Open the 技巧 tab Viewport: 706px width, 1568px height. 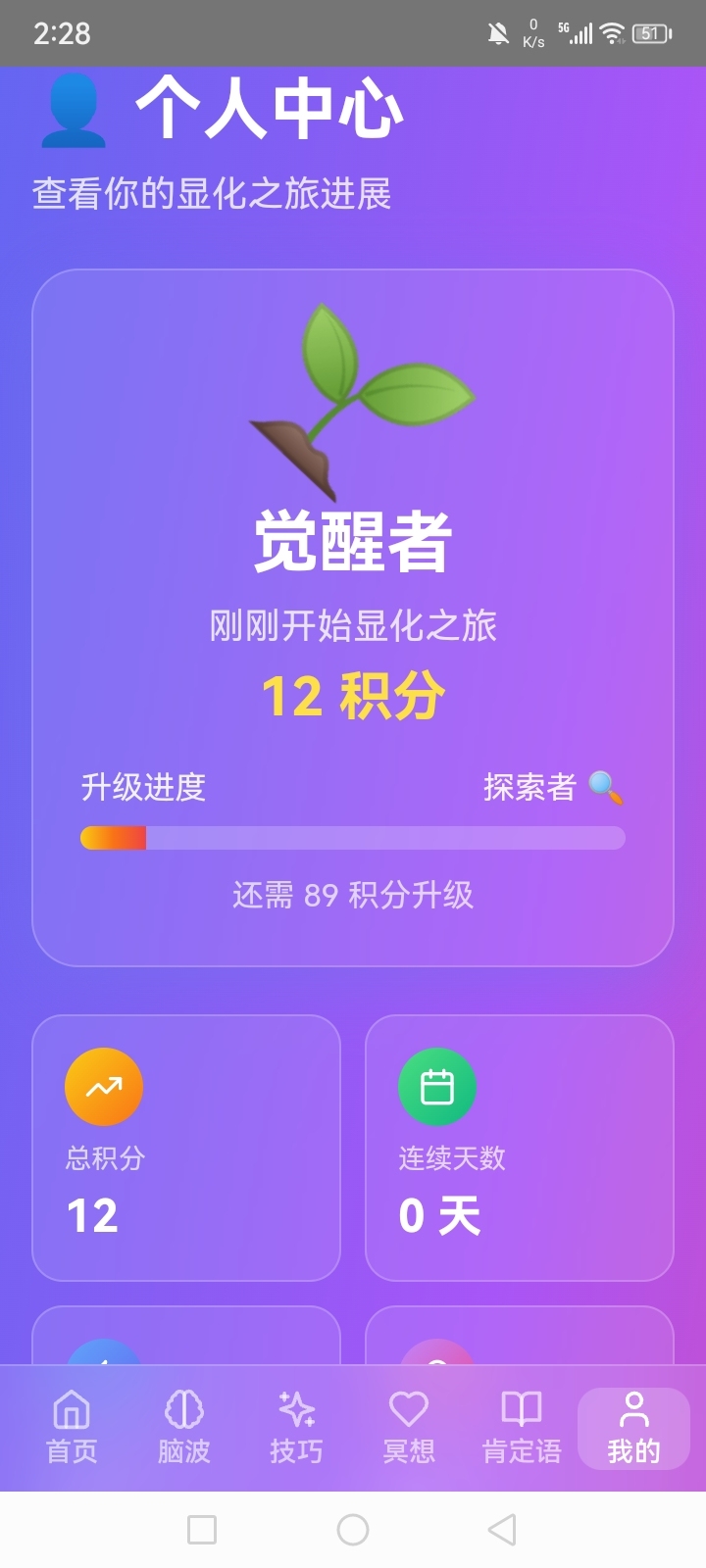pos(296,1428)
